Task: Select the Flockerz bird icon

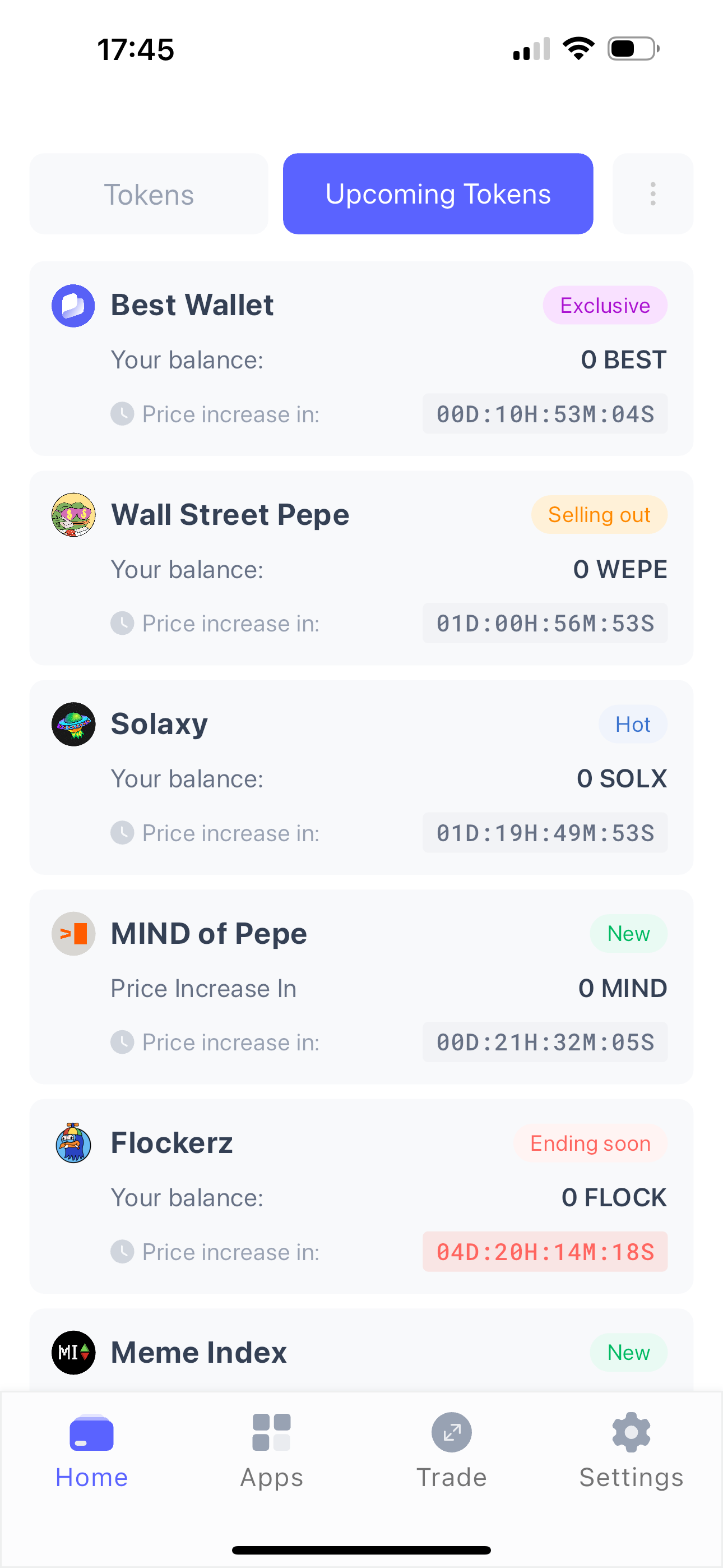Action: 73,1143
